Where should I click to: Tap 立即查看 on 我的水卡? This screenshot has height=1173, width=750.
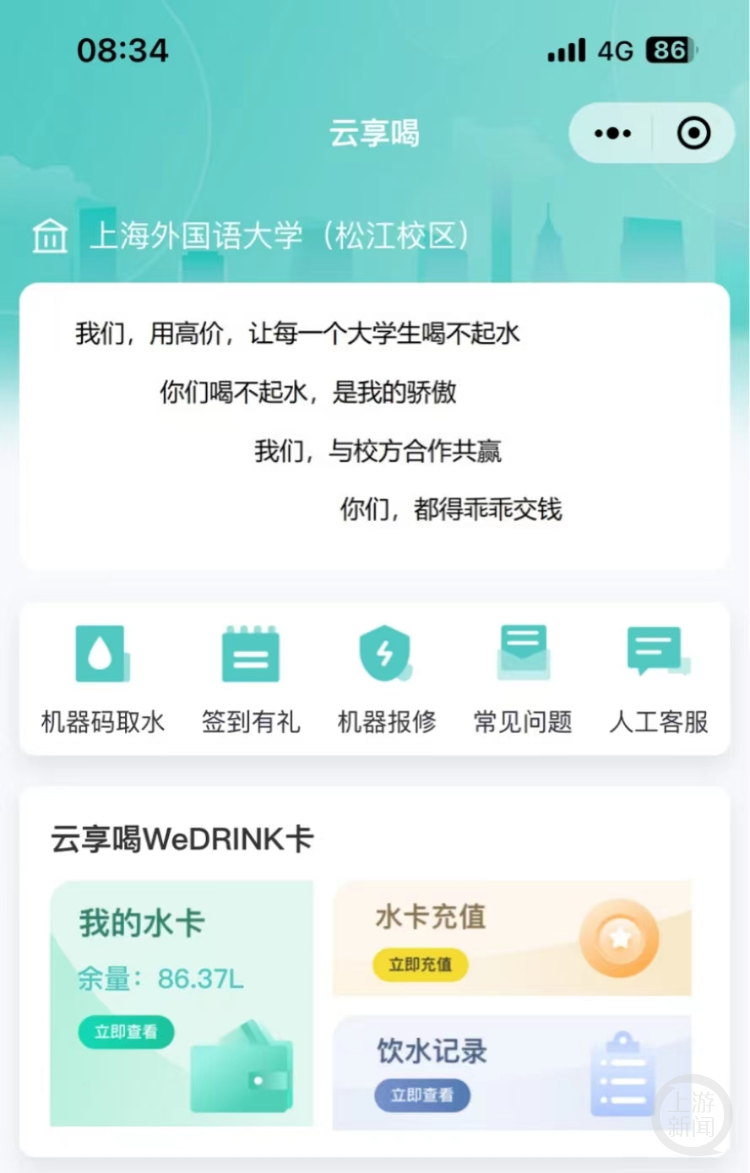(131, 1031)
